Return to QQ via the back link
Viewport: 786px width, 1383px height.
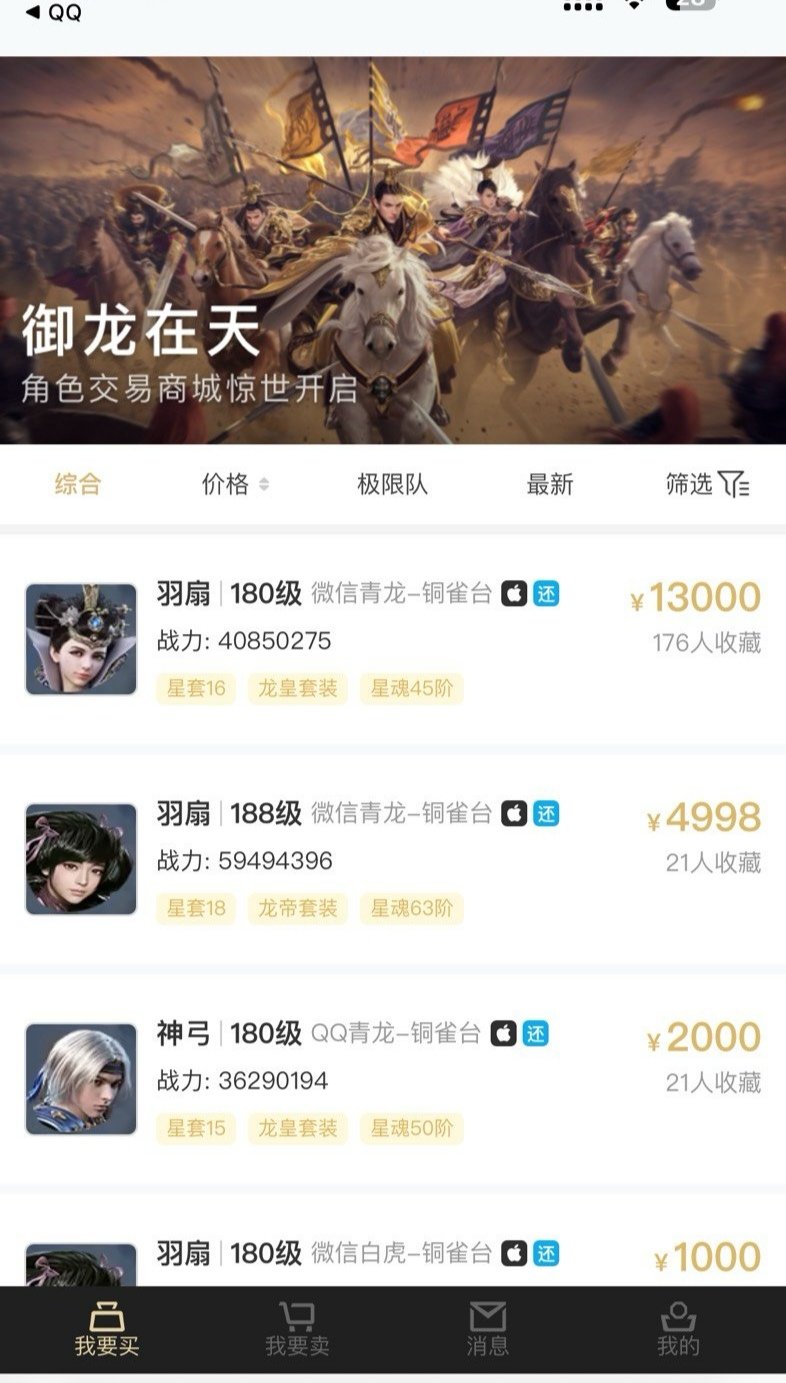click(x=53, y=12)
